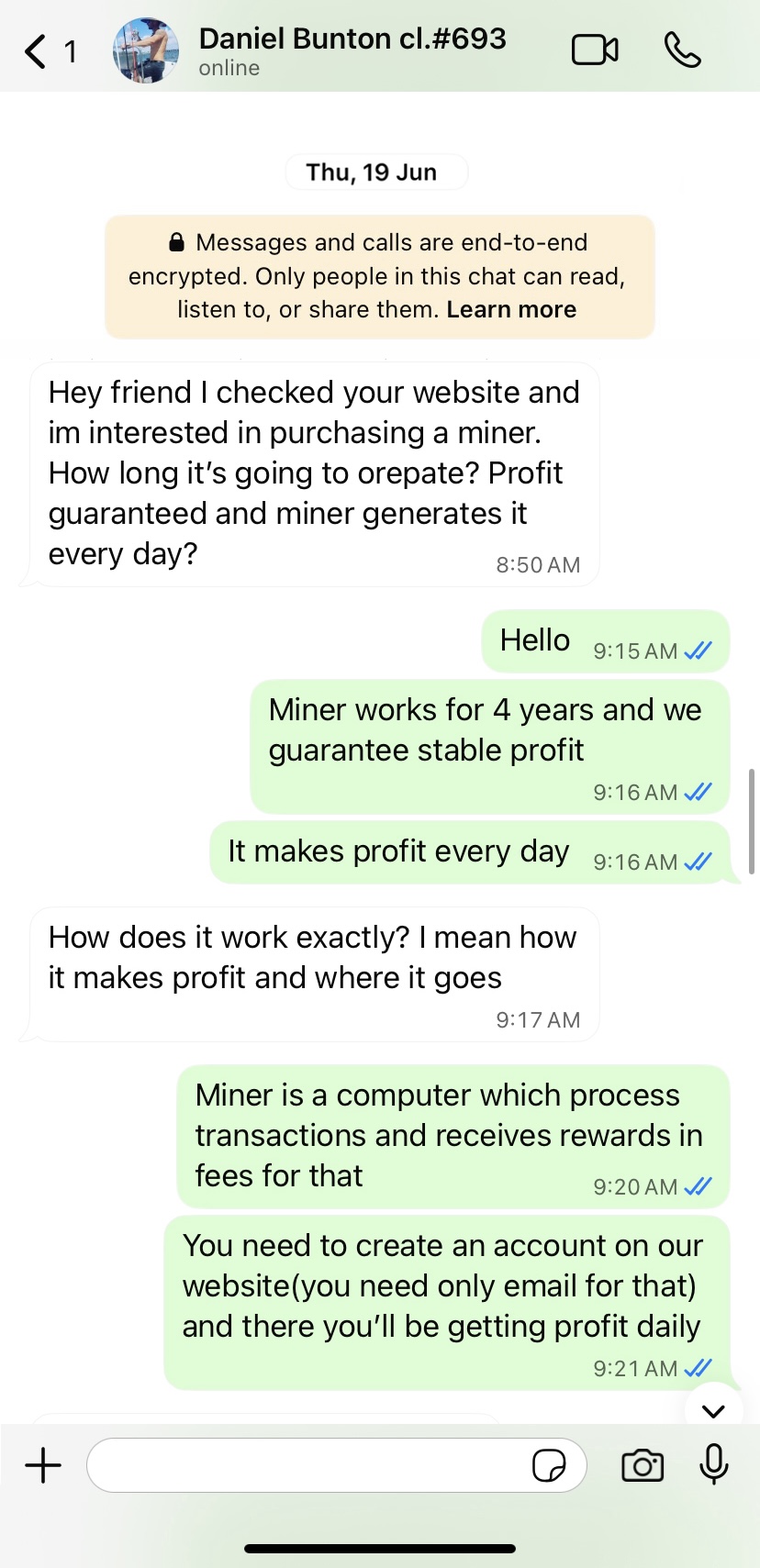Start a voice call with Daniel Bunton
The image size is (760, 1568).
point(682,50)
